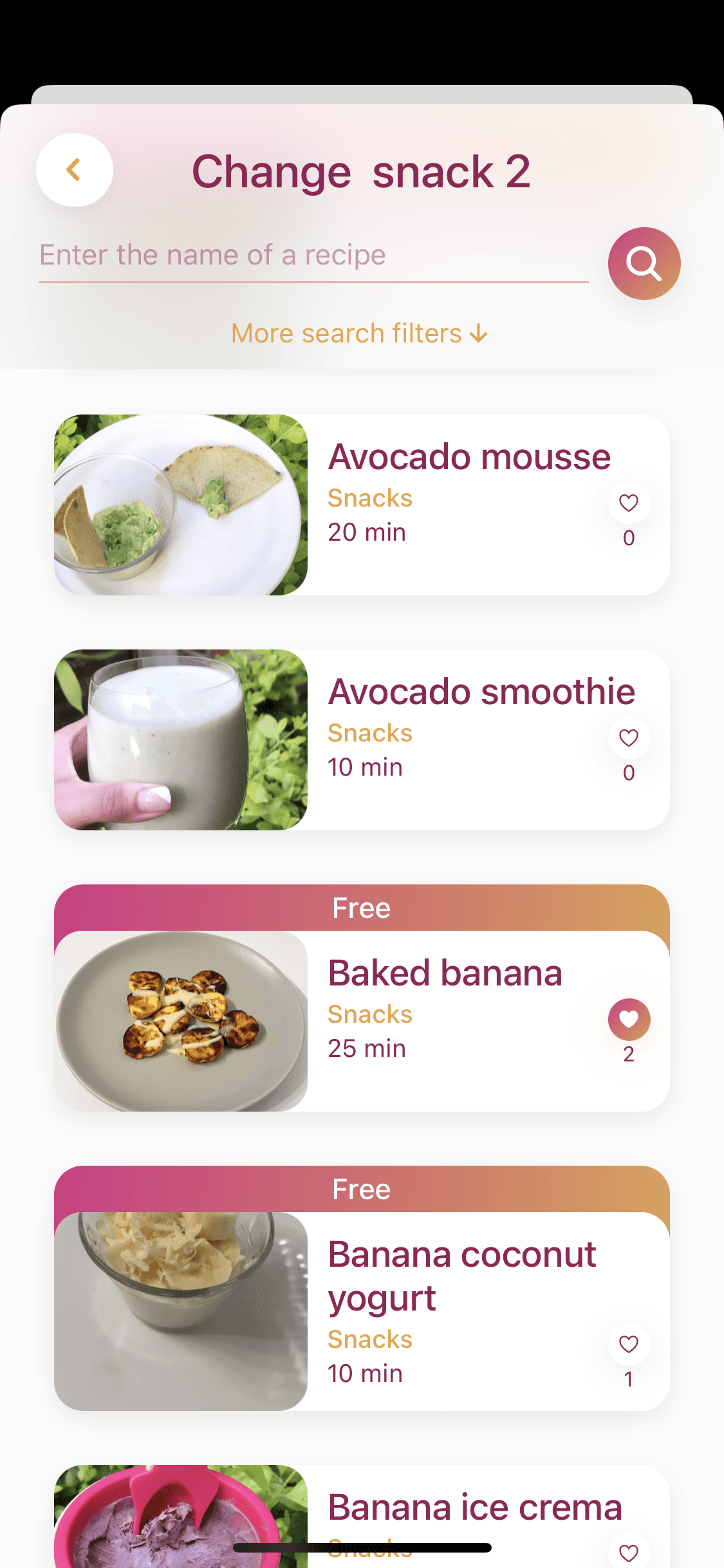Favorite the Avocado smoothie recipe

(629, 738)
